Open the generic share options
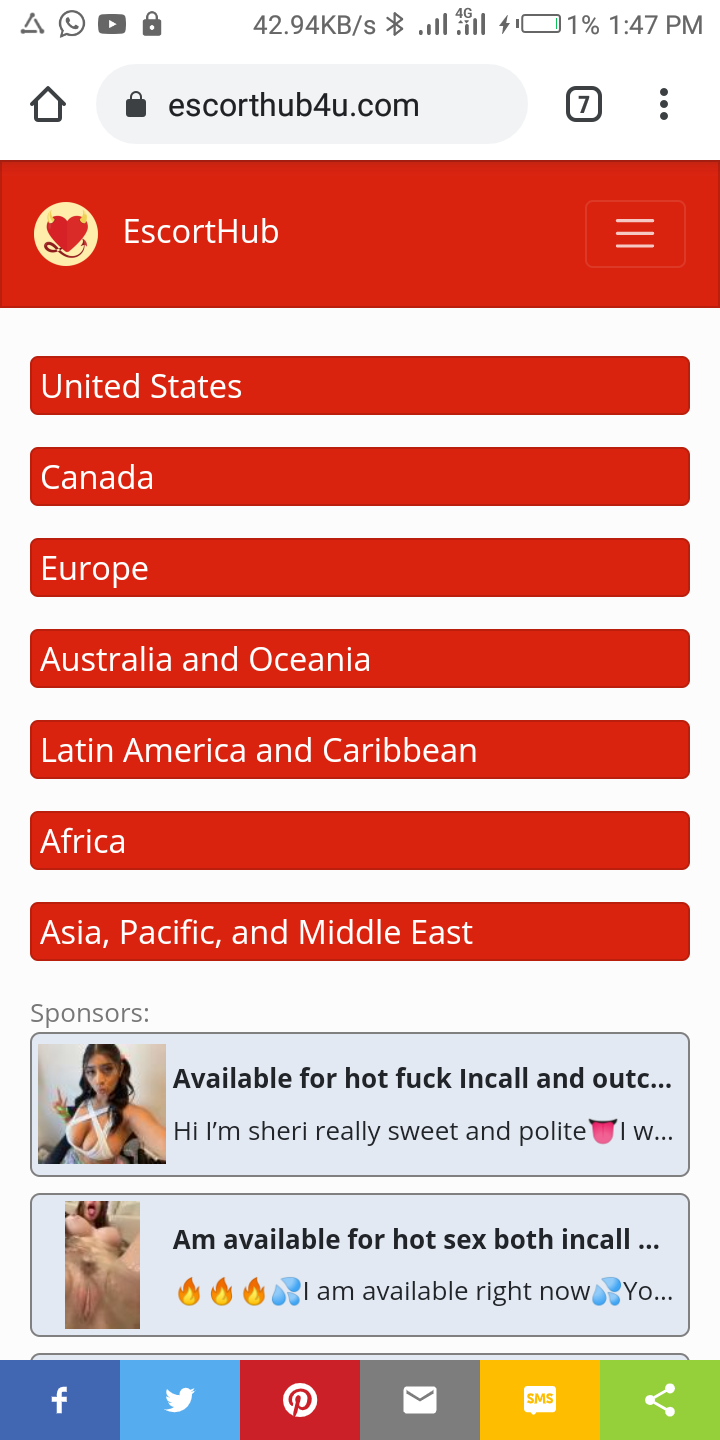 [x=660, y=1400]
